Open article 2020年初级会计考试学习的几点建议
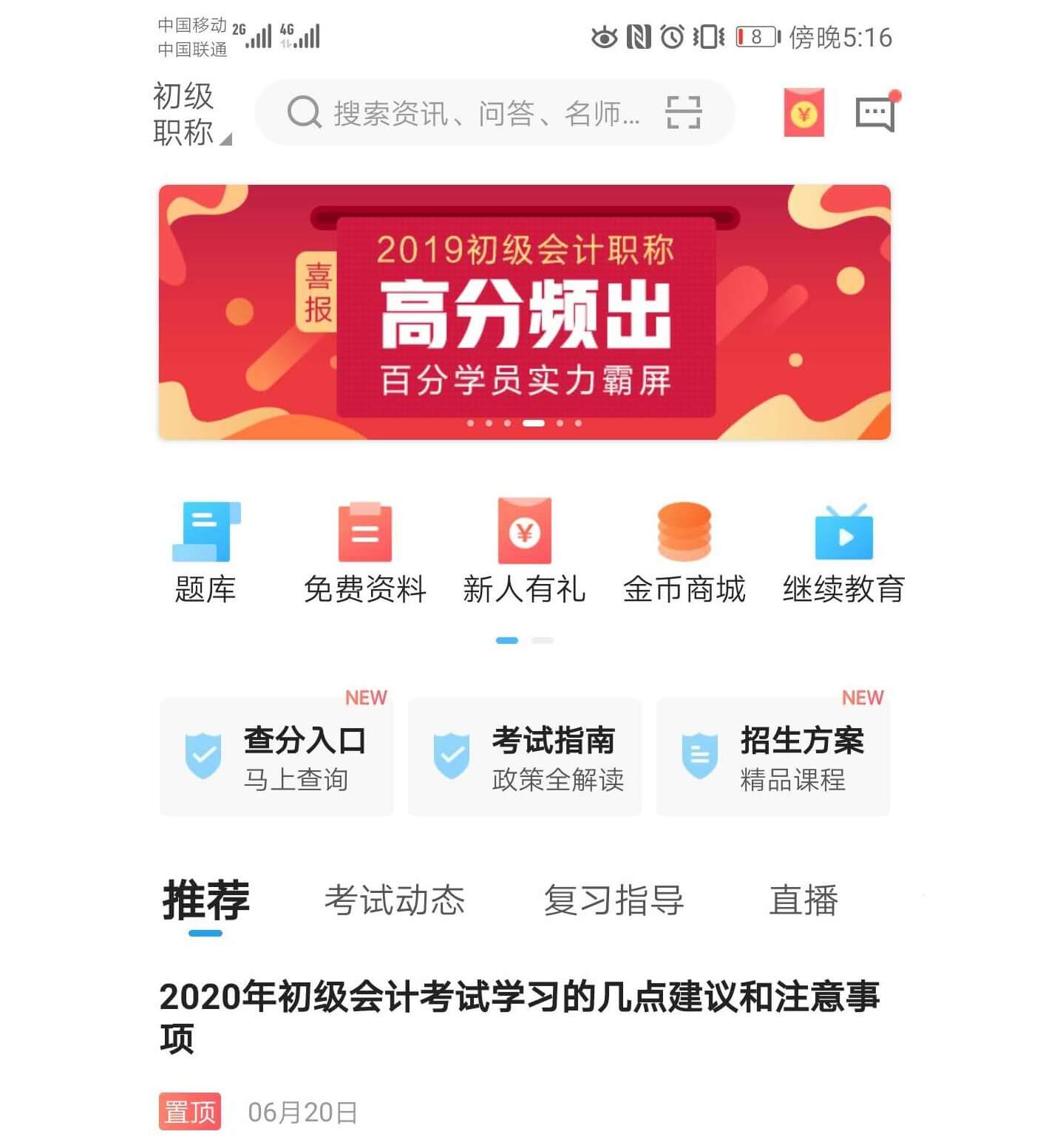 (x=517, y=1016)
